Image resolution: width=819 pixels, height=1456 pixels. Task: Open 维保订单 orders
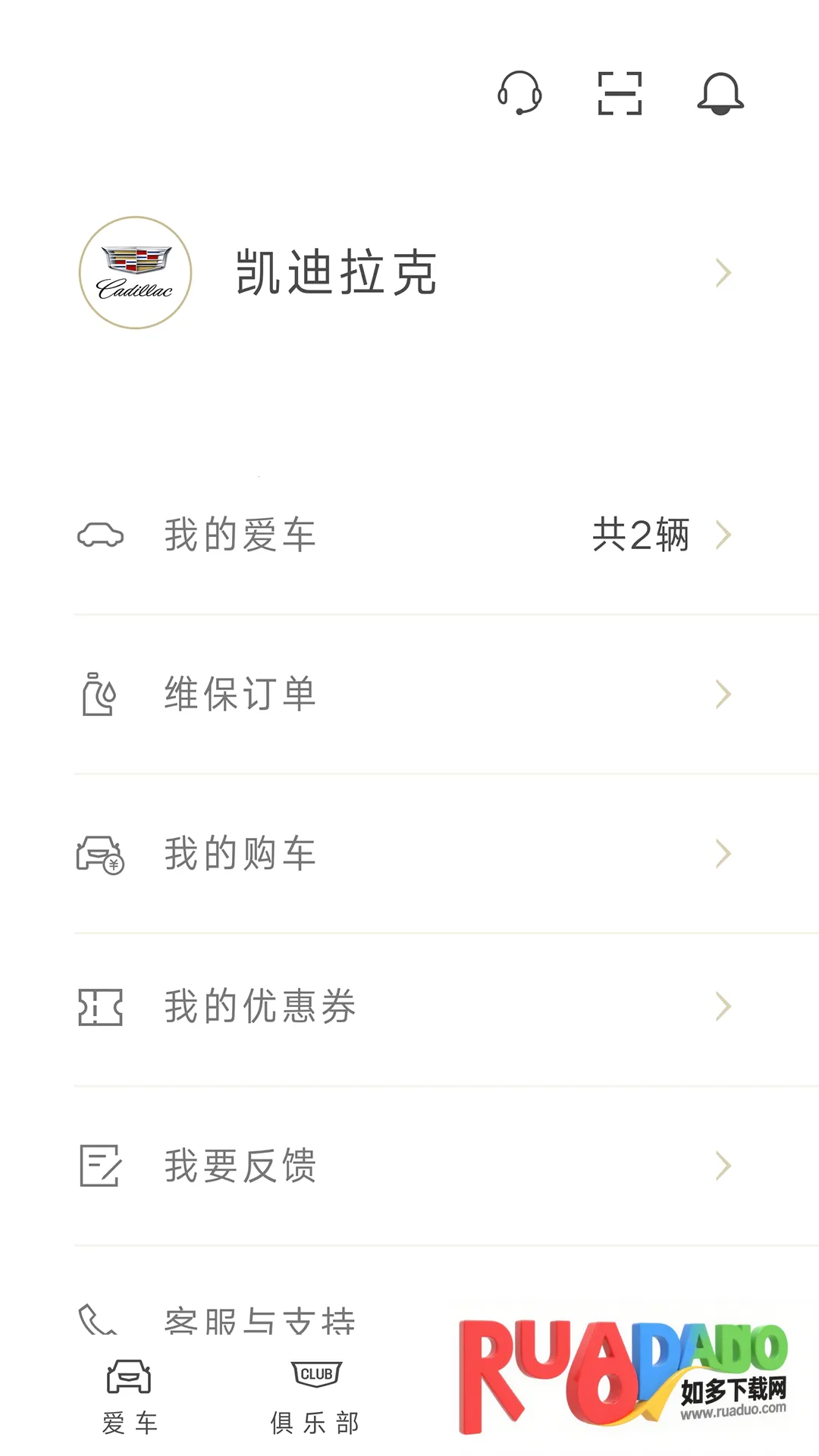[x=409, y=695]
